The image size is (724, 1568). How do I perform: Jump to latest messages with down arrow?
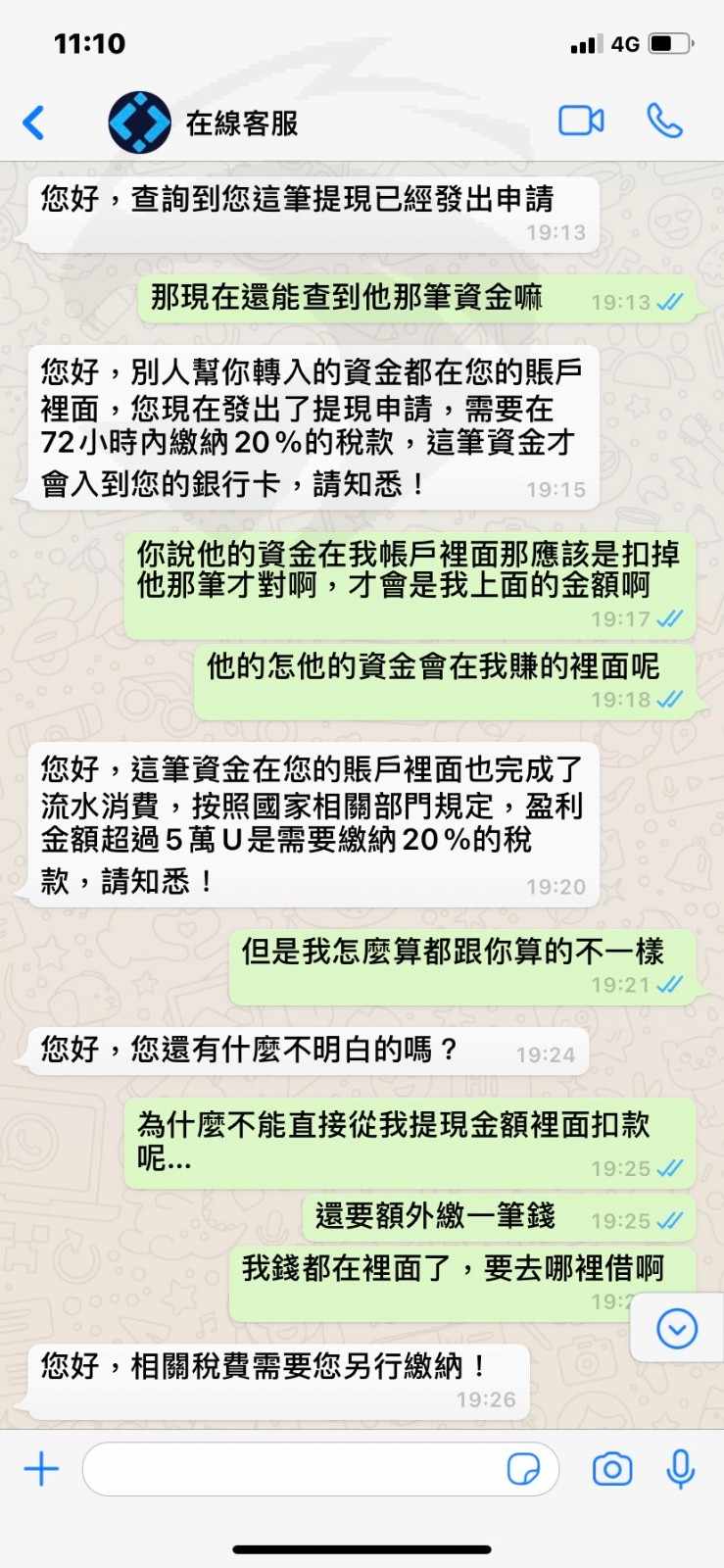(677, 1329)
